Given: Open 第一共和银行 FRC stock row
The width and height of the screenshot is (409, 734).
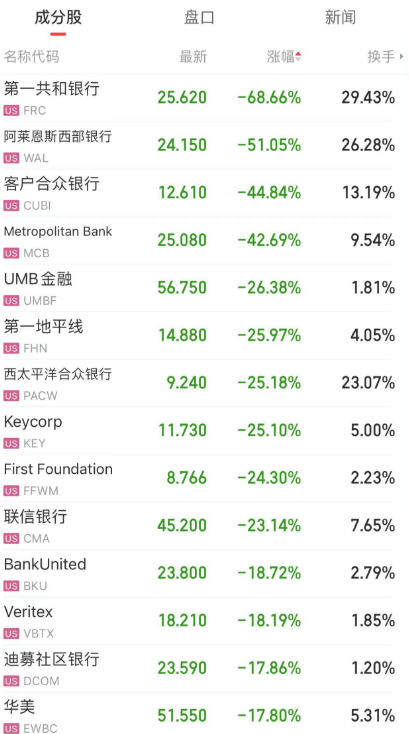Looking at the screenshot, I should tap(204, 98).
